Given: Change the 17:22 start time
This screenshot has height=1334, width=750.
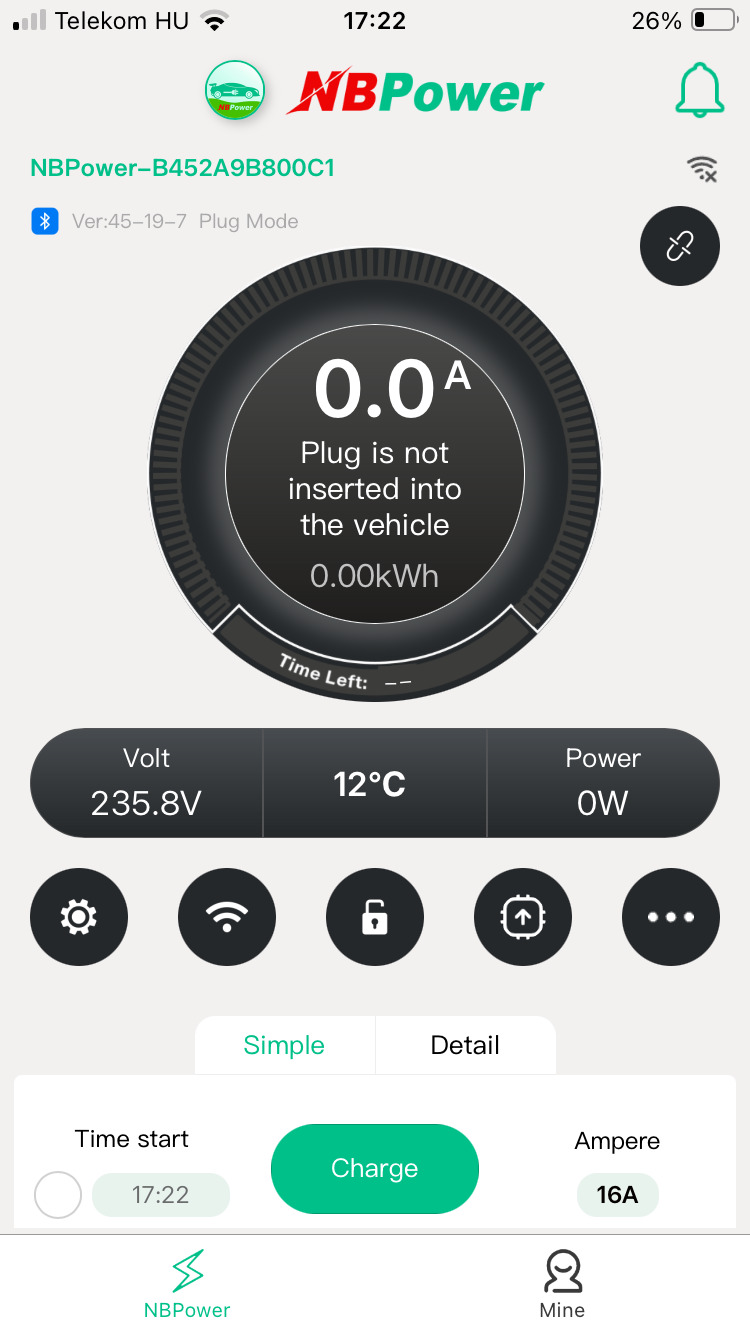Looking at the screenshot, I should [x=161, y=1195].
